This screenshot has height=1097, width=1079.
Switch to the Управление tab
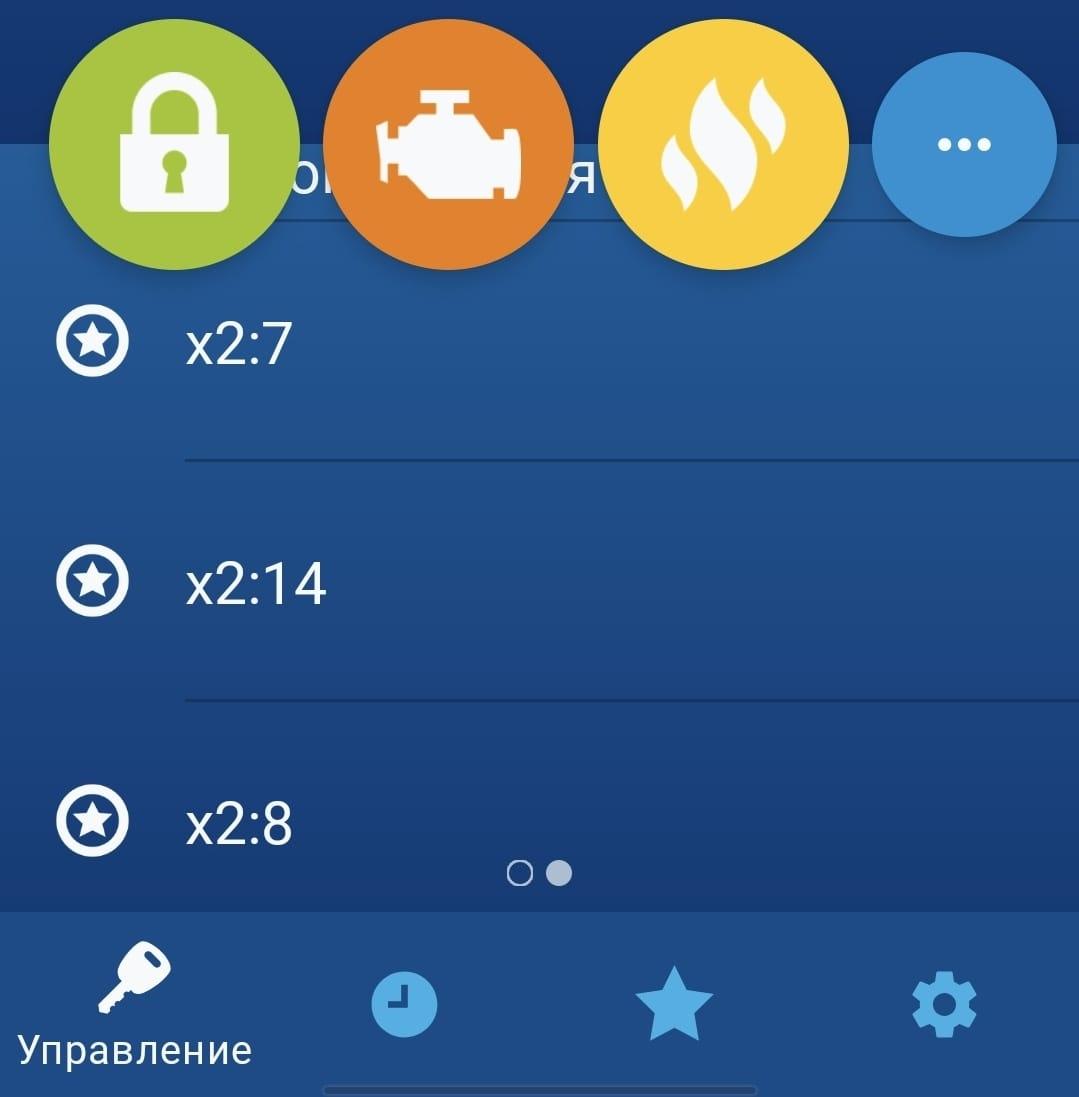[135, 1005]
